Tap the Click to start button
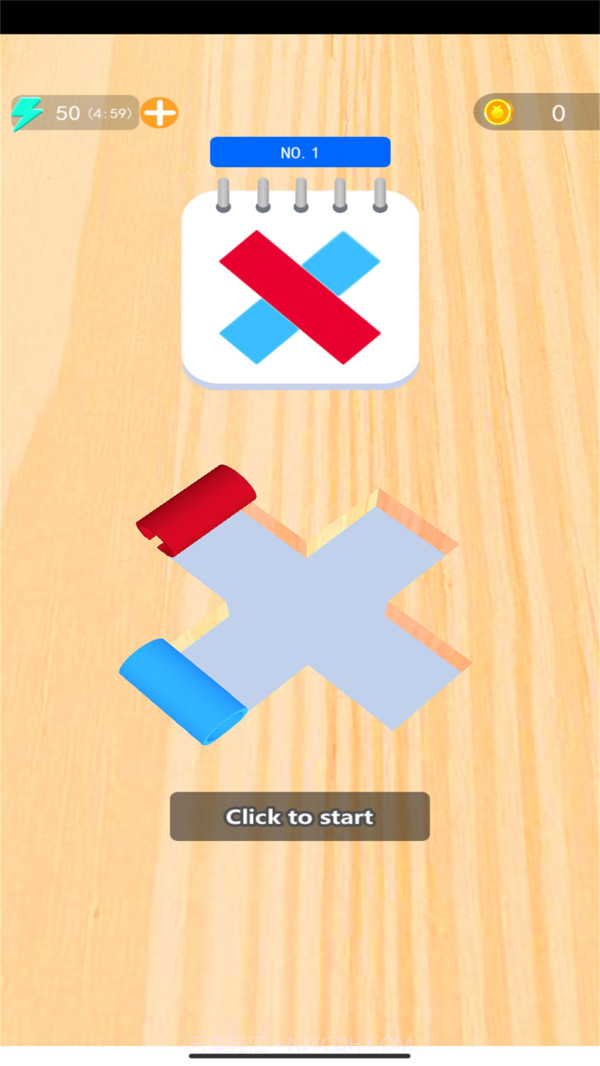The width and height of the screenshot is (600, 1066). pyautogui.click(x=299, y=816)
